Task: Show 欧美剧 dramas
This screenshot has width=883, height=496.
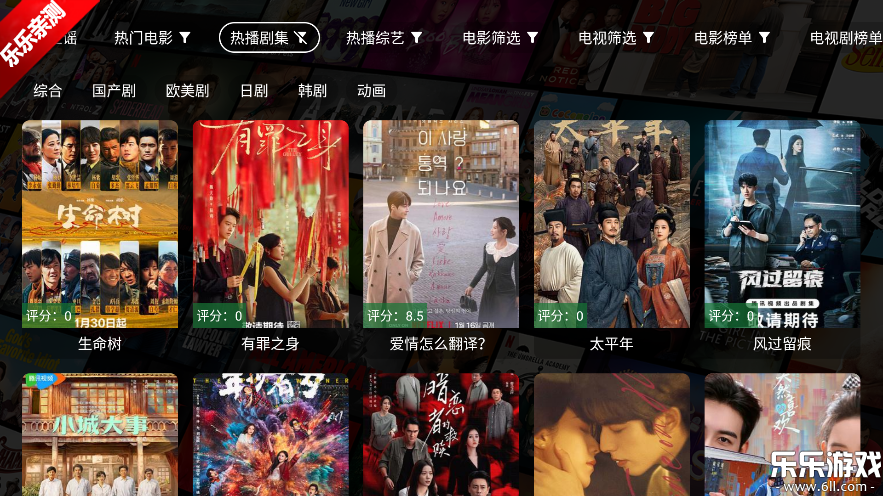Action: coord(187,91)
